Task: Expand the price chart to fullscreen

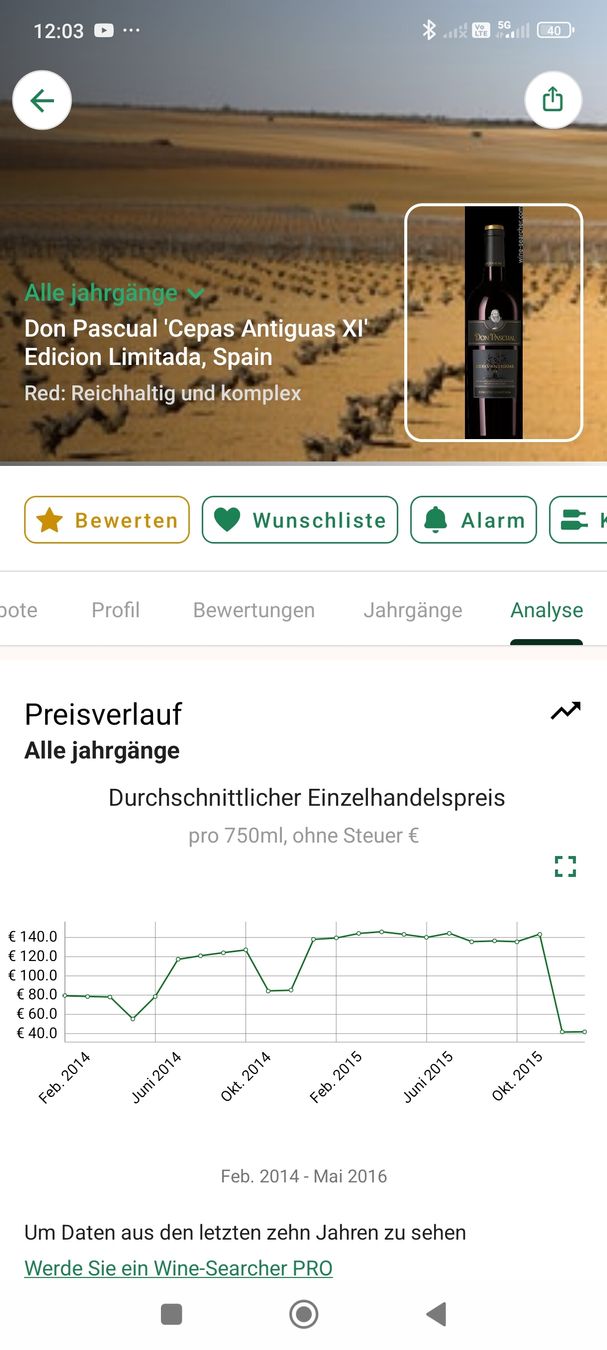Action: tap(566, 867)
